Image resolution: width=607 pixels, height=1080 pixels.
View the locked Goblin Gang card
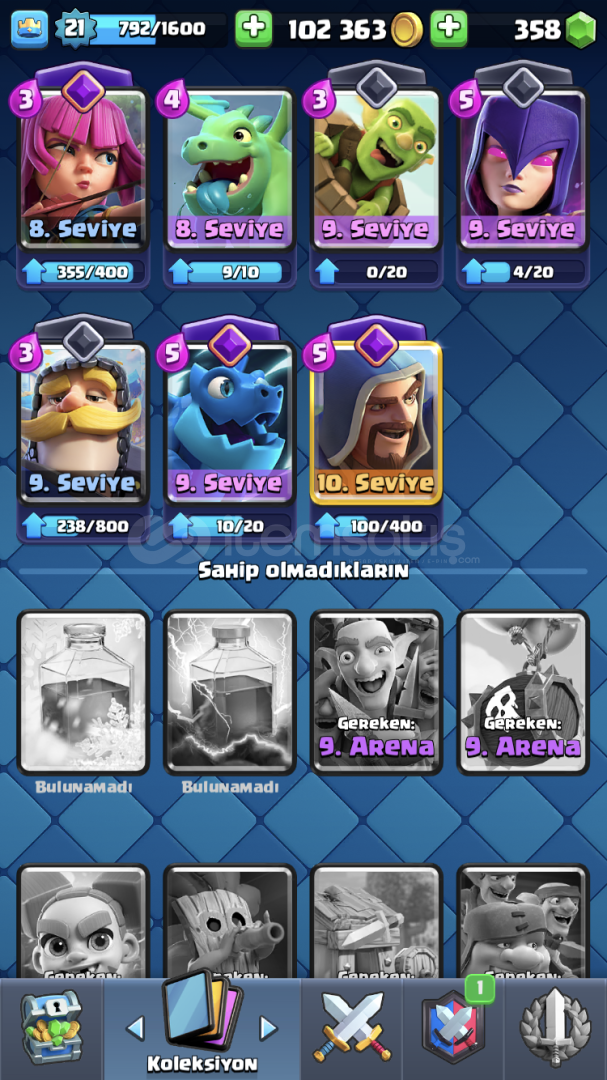pos(376,692)
